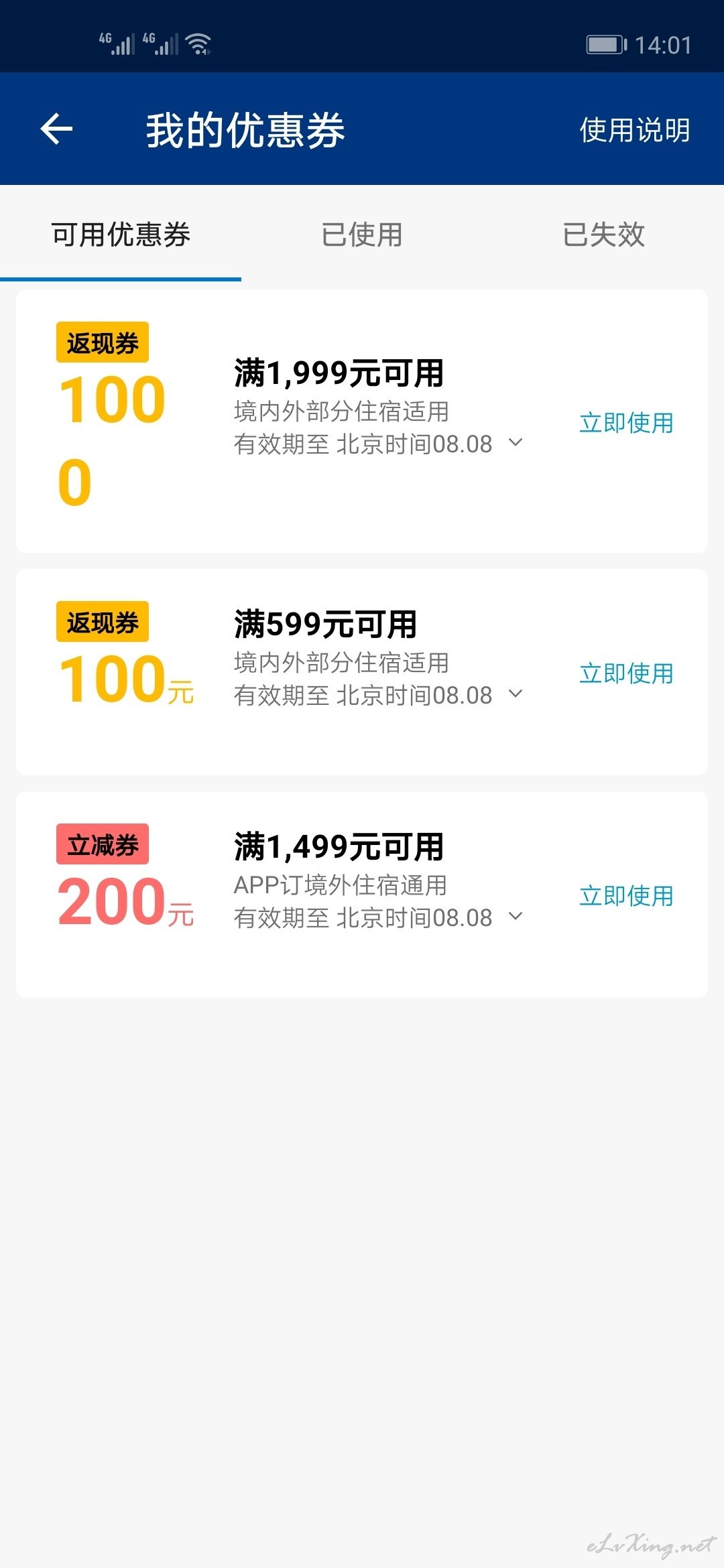Expand details of the 满599元可用 coupon
This screenshot has width=724, height=1568.
tap(516, 694)
